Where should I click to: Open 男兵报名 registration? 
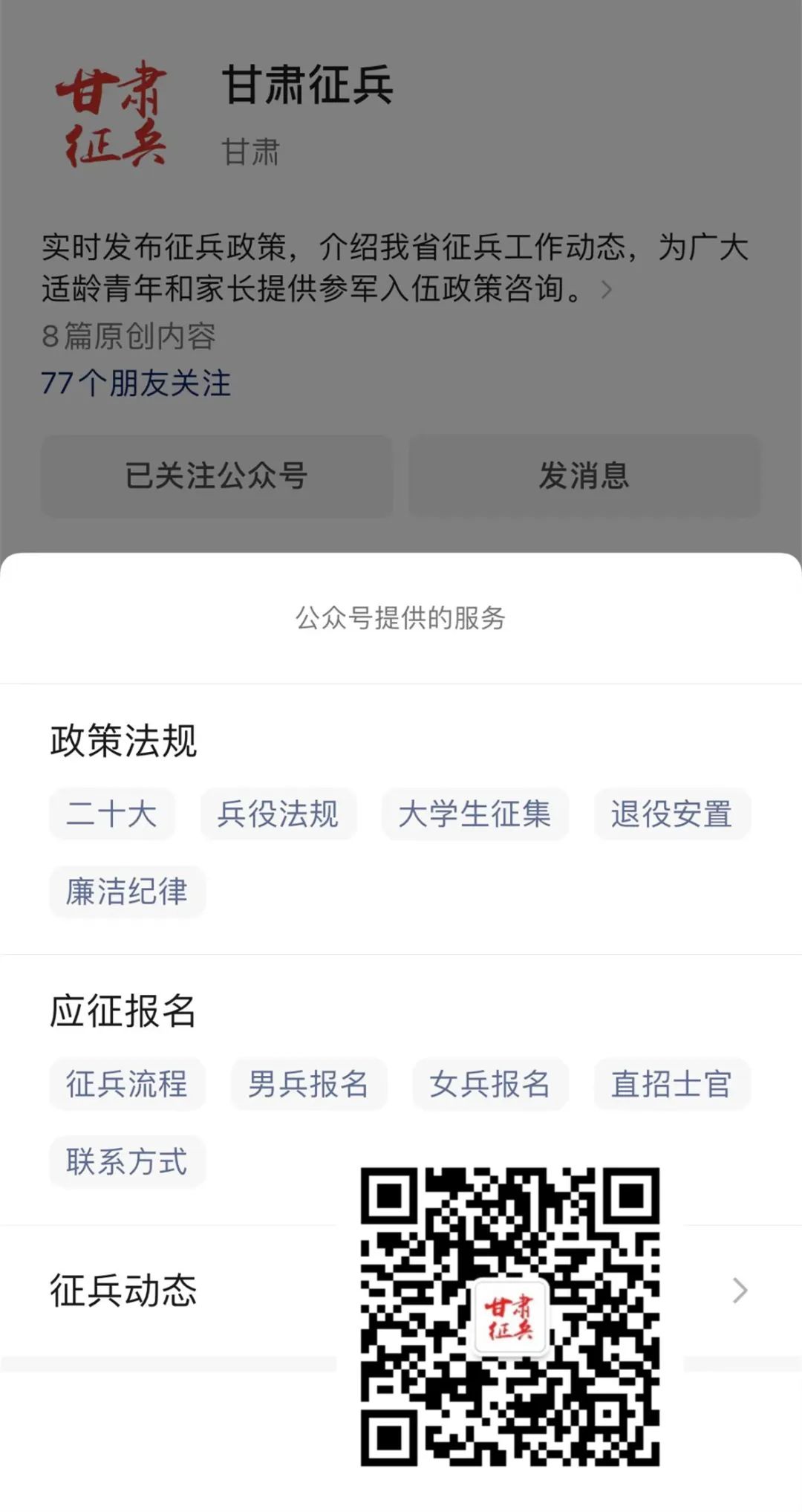click(308, 1084)
